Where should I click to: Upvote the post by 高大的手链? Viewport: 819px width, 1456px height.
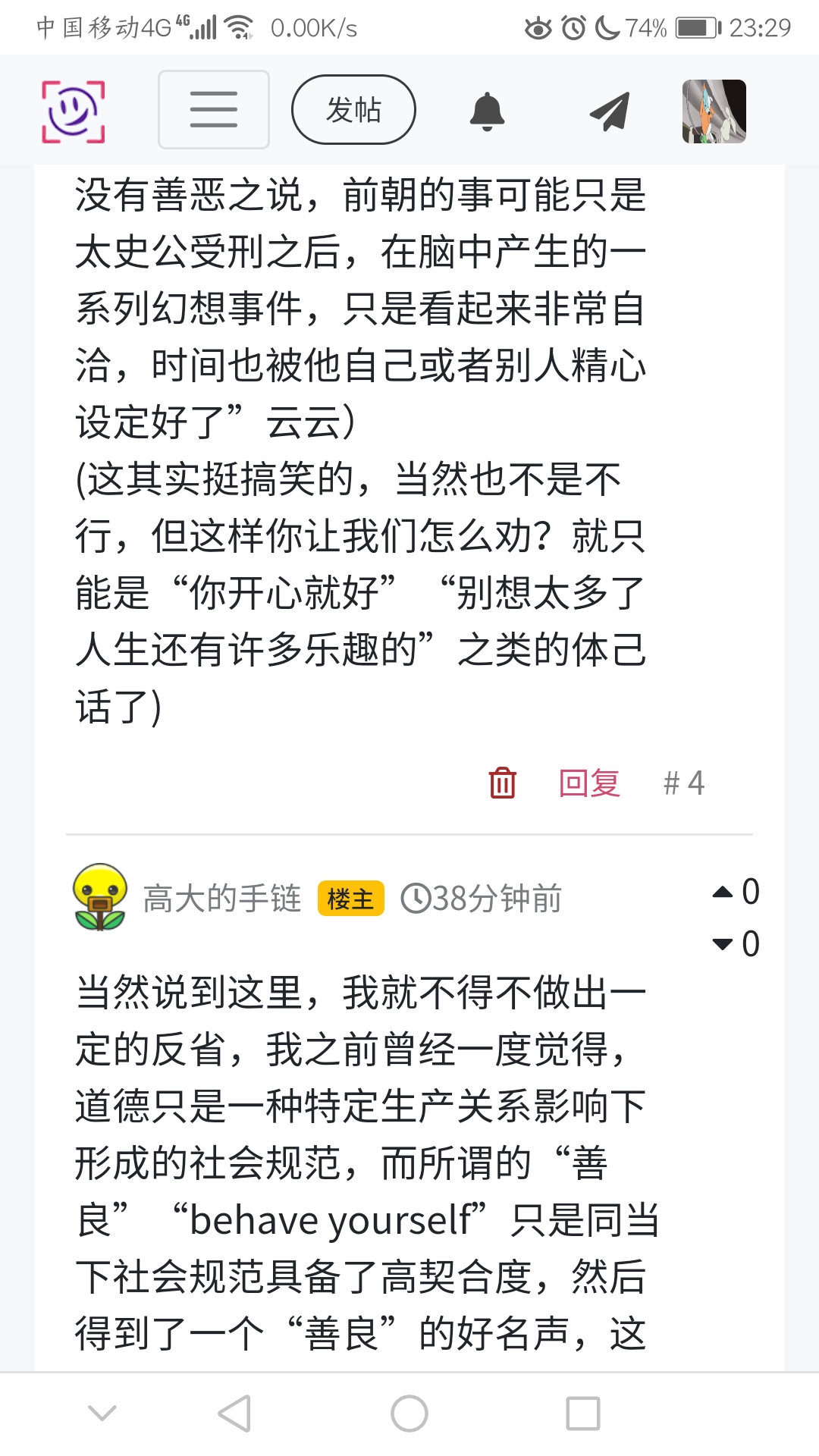[723, 892]
